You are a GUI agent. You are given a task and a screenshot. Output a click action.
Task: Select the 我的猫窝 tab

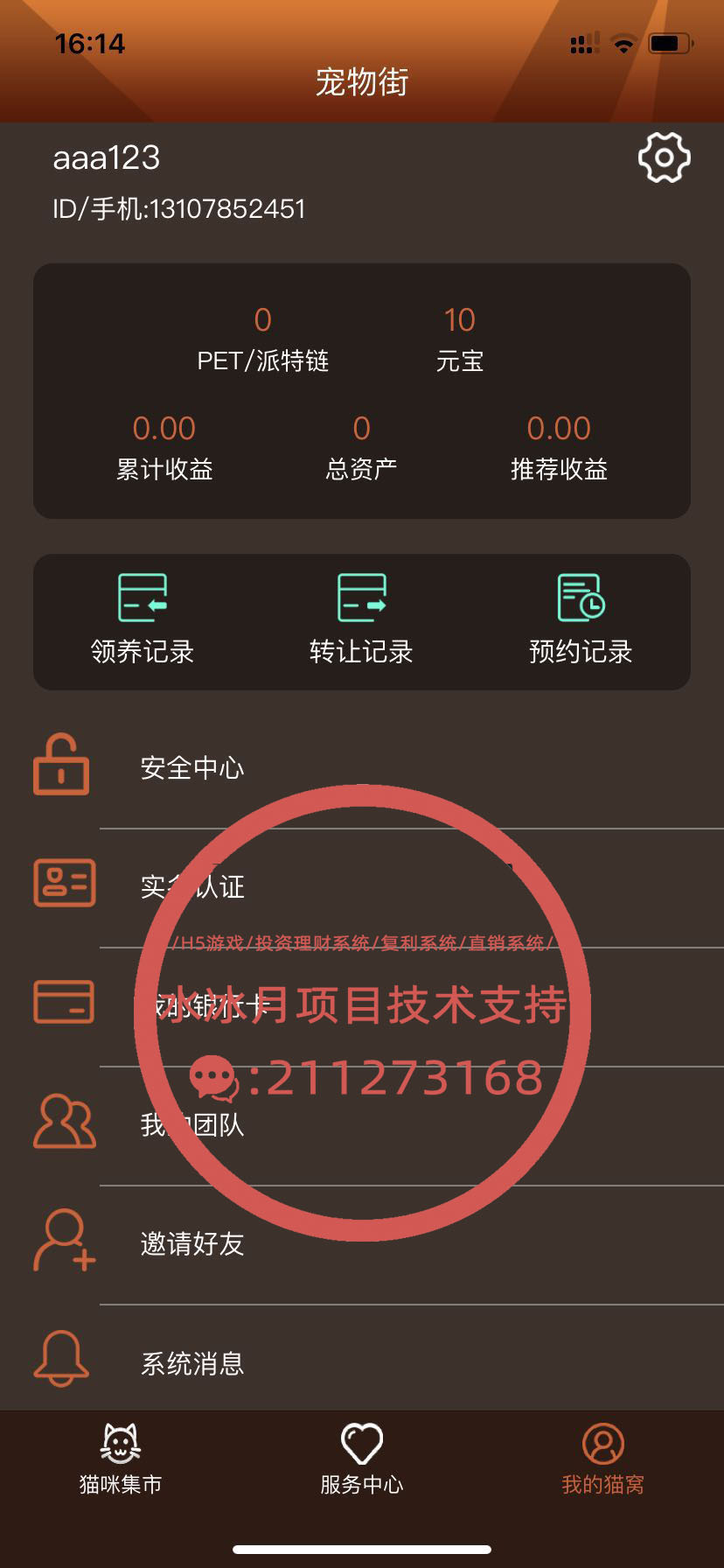click(x=602, y=1459)
